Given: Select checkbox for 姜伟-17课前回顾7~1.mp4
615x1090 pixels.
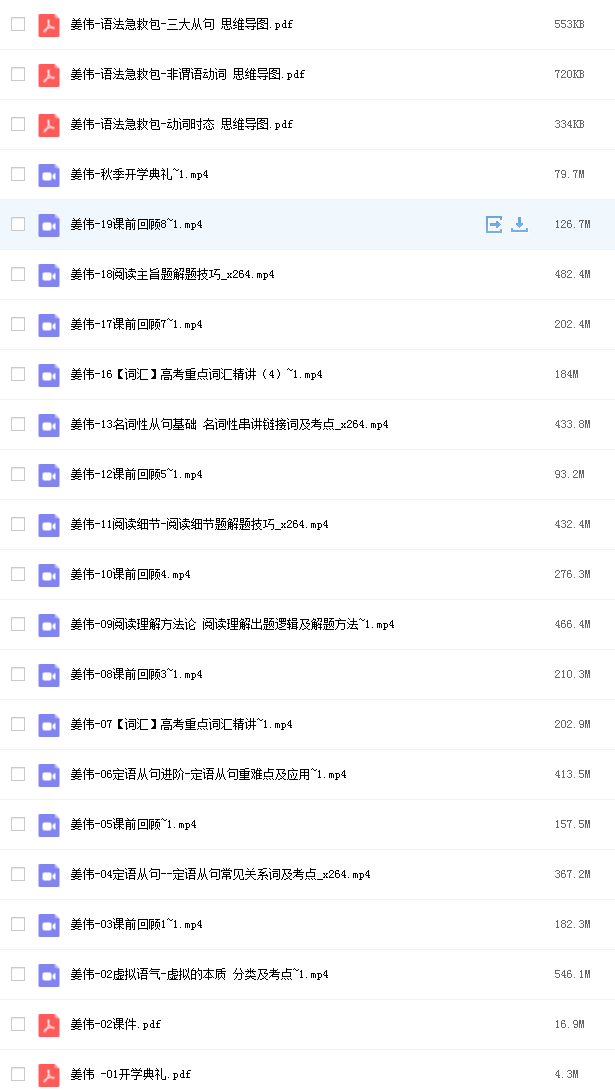Looking at the screenshot, I should [18, 325].
